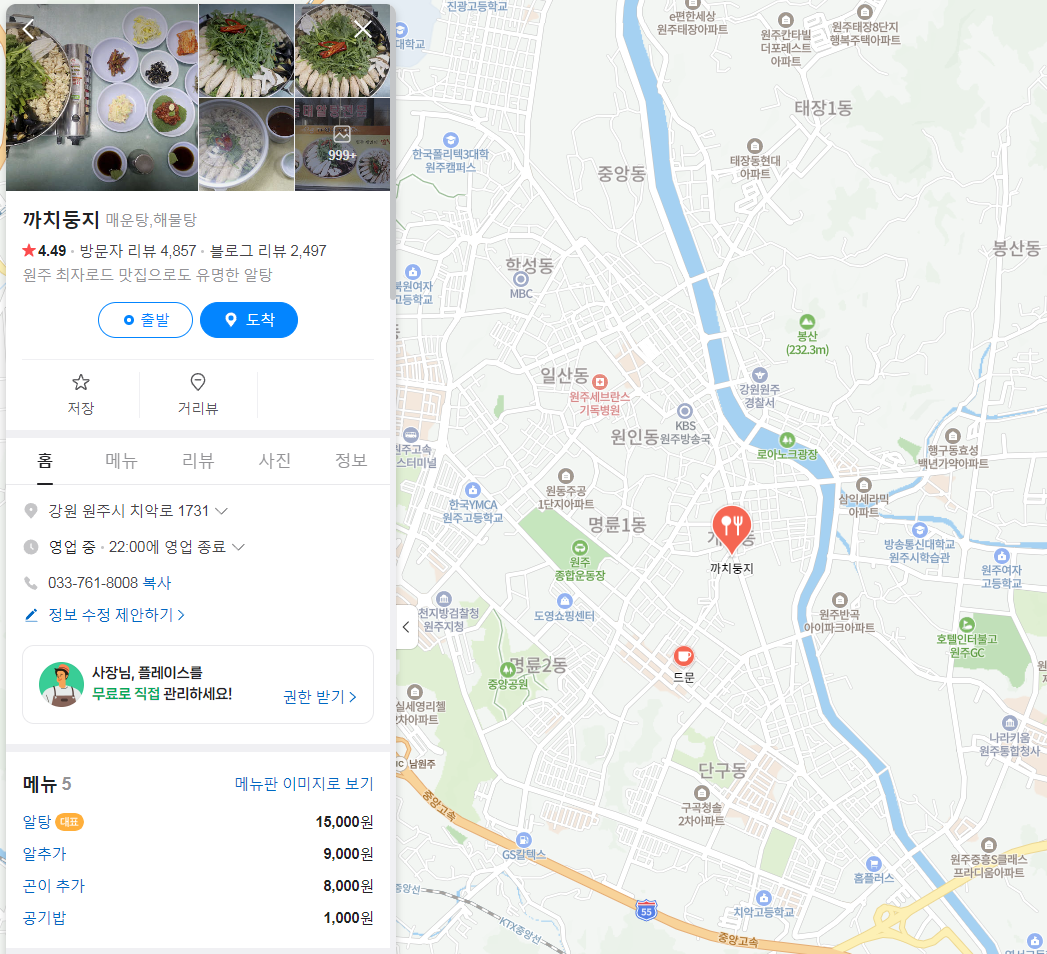Open the 알탕 menu item
1047x954 pixels.
click(36, 822)
